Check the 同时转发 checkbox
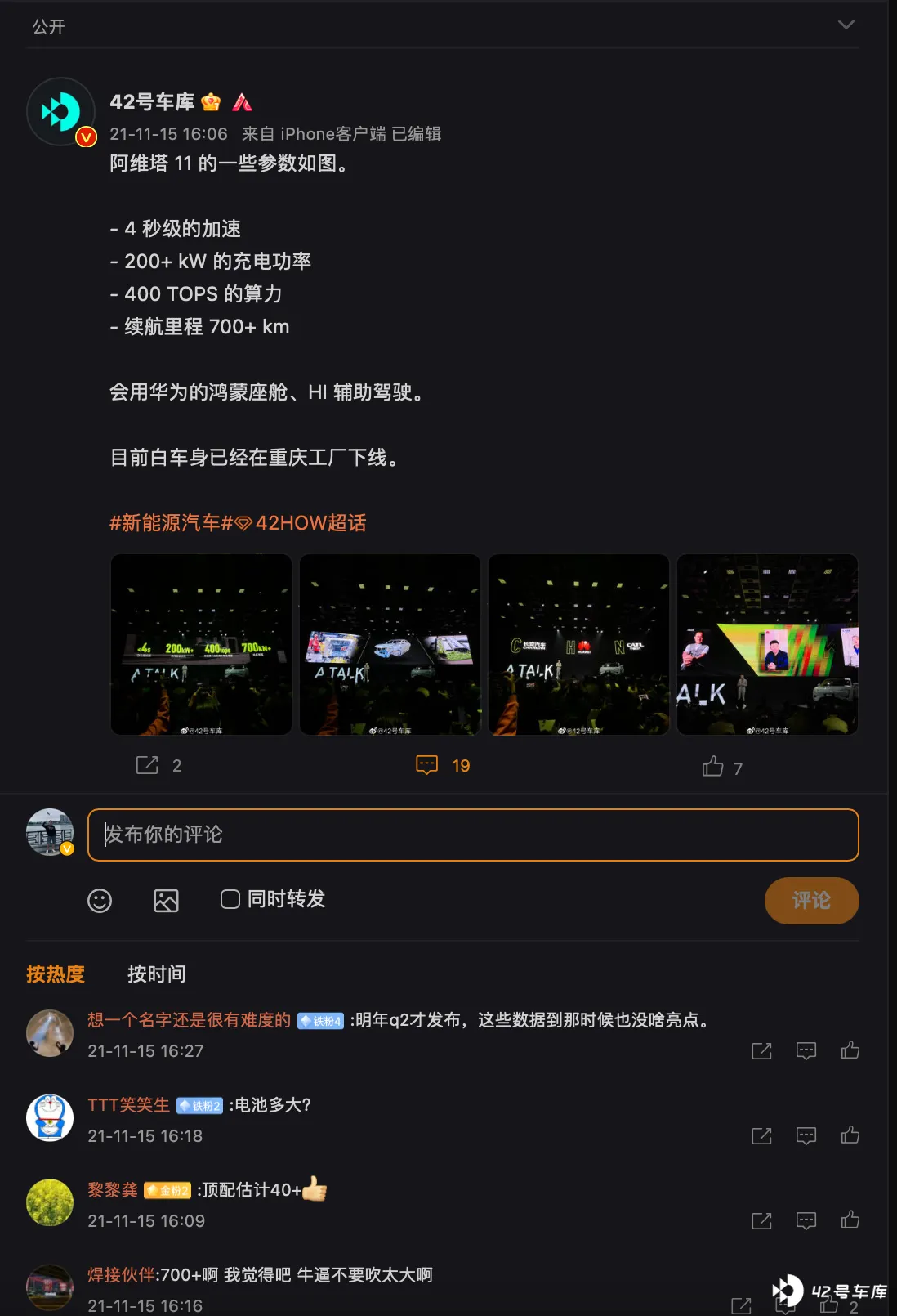Viewport: 897px width, 1316px height. (230, 899)
